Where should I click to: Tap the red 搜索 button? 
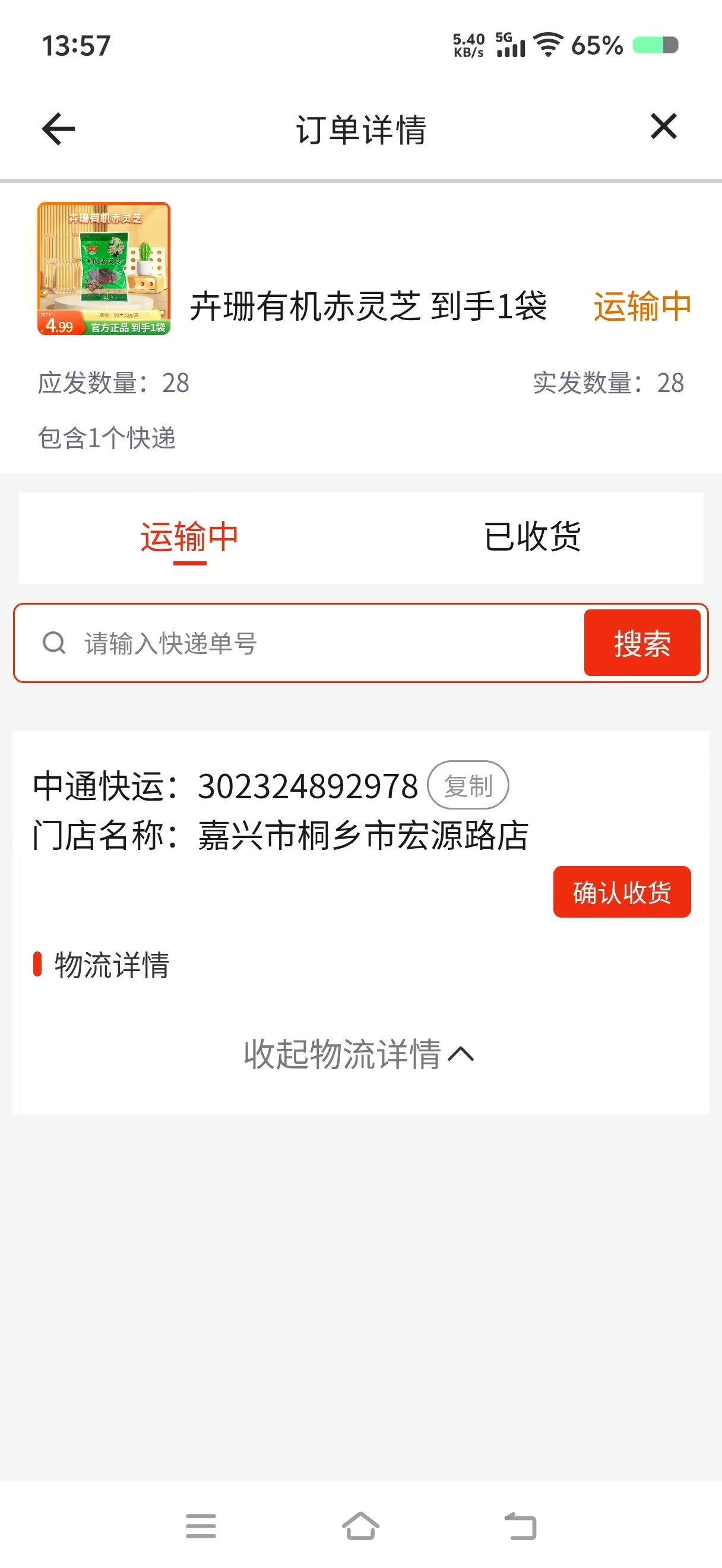tap(642, 643)
